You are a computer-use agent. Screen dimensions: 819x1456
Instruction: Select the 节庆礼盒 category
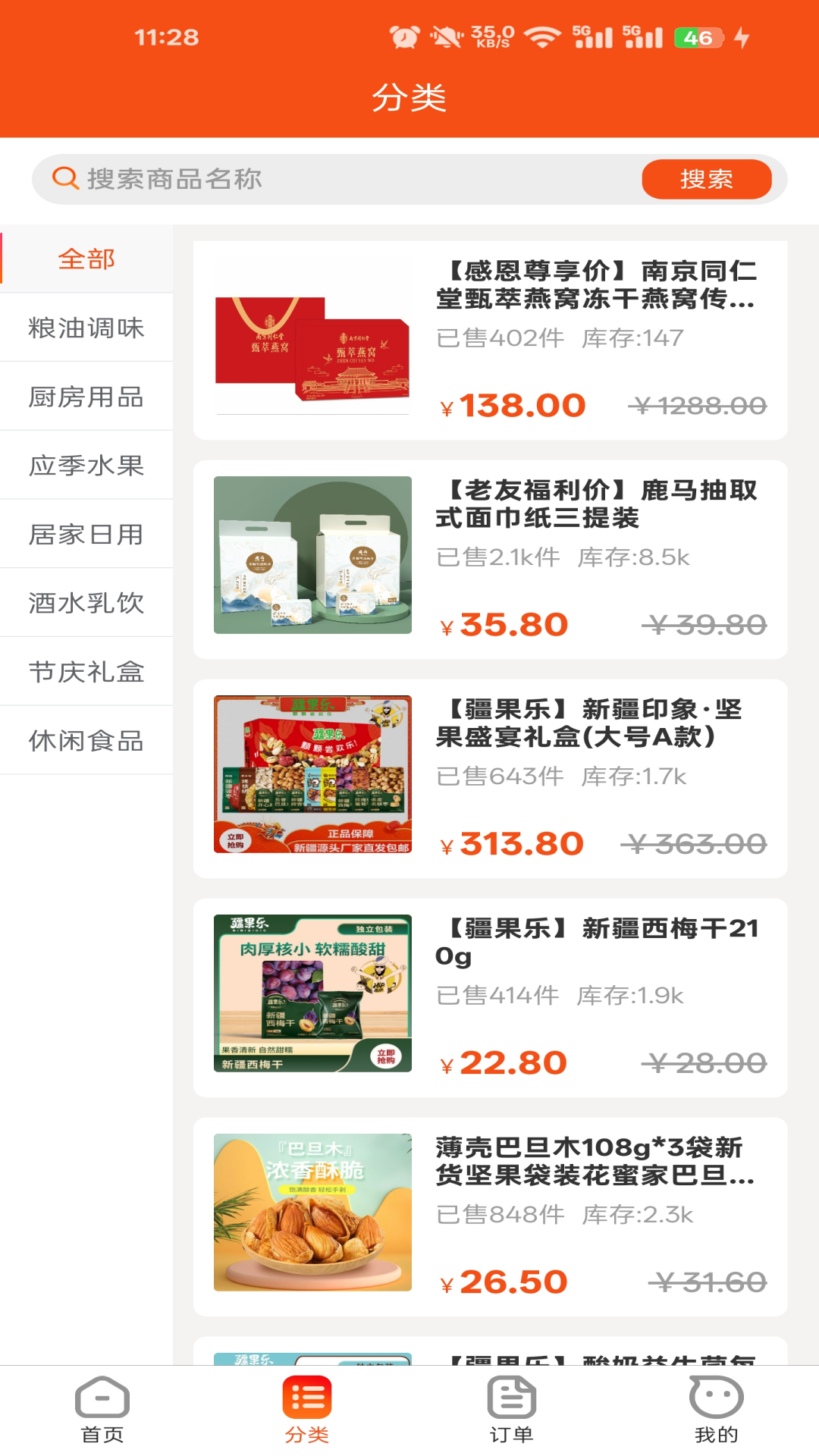[86, 672]
